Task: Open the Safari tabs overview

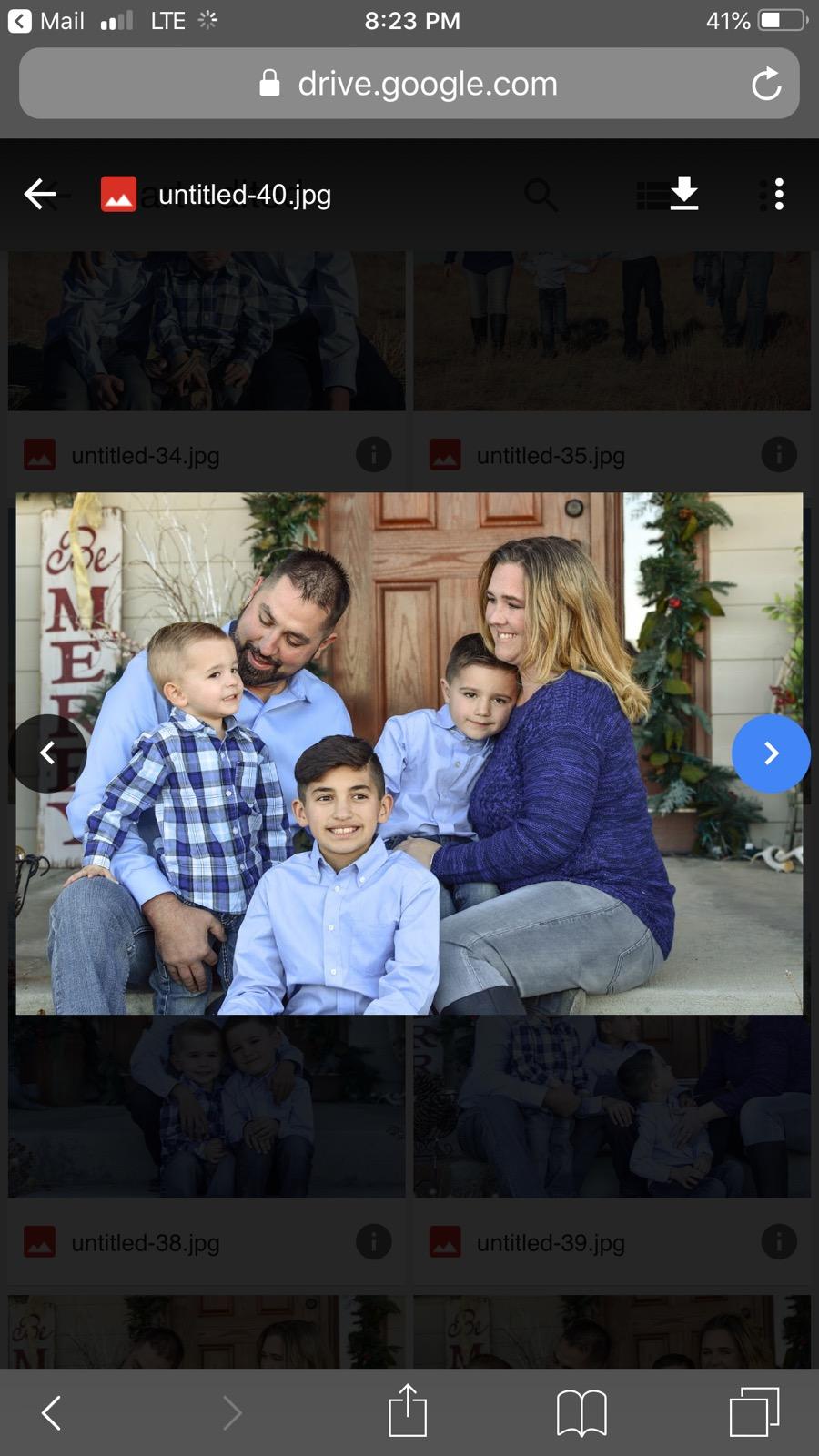Action: pyautogui.click(x=754, y=1412)
